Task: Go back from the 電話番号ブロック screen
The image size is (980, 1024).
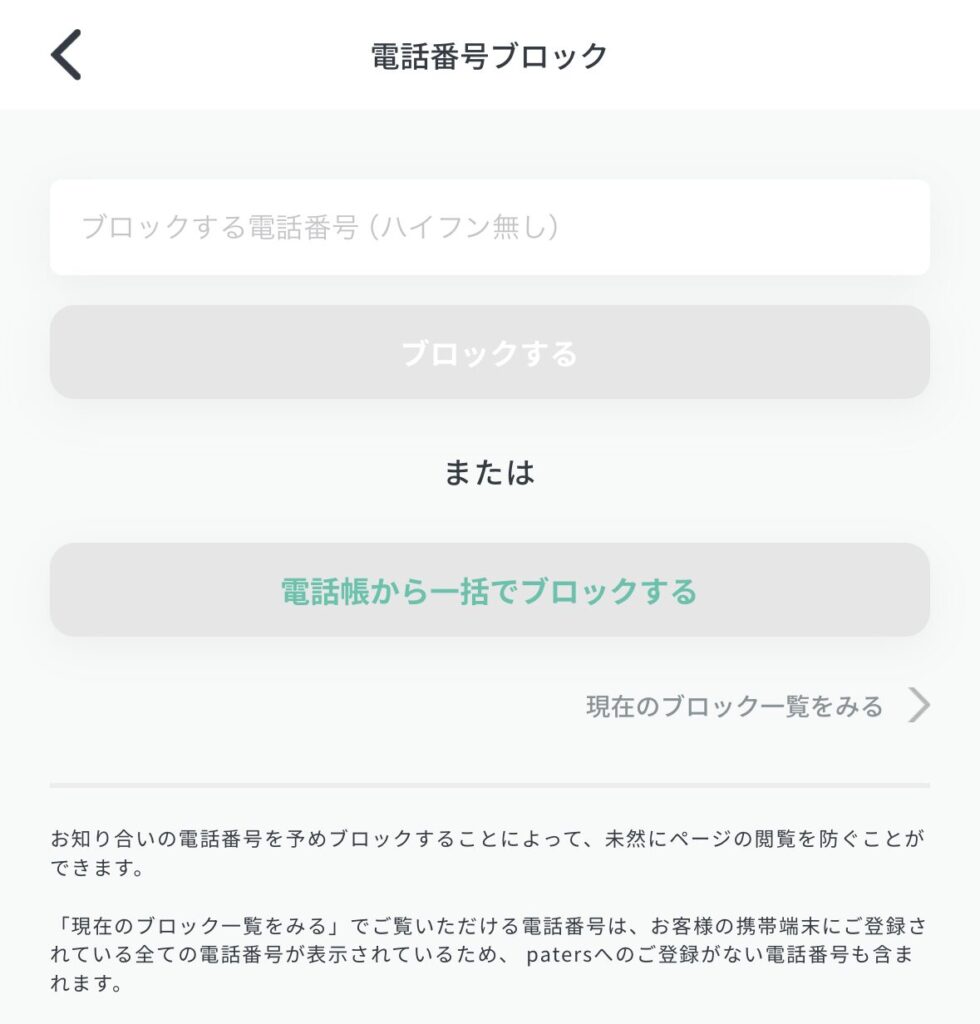Action: pos(66,55)
